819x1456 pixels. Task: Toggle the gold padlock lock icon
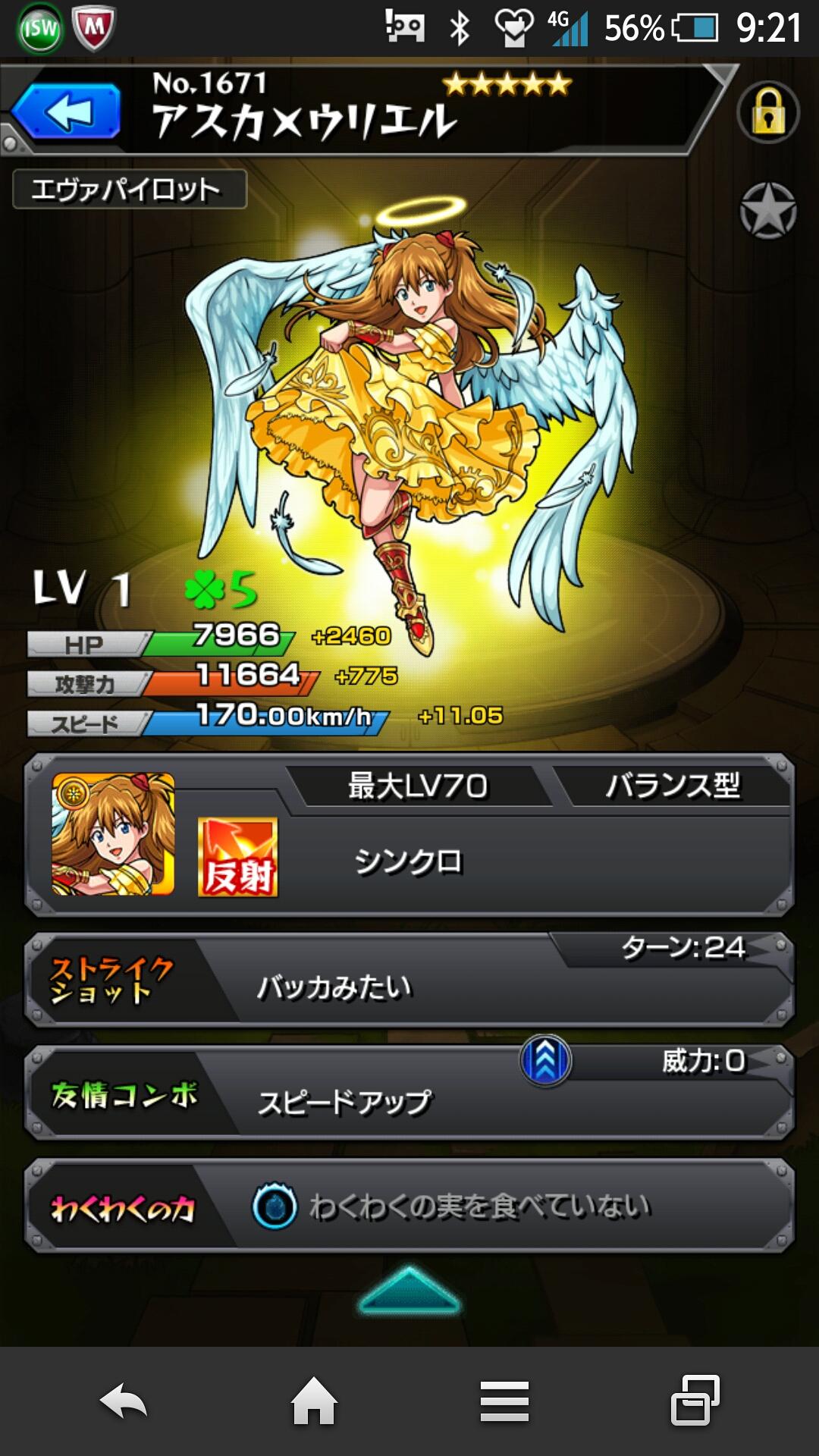767,113
